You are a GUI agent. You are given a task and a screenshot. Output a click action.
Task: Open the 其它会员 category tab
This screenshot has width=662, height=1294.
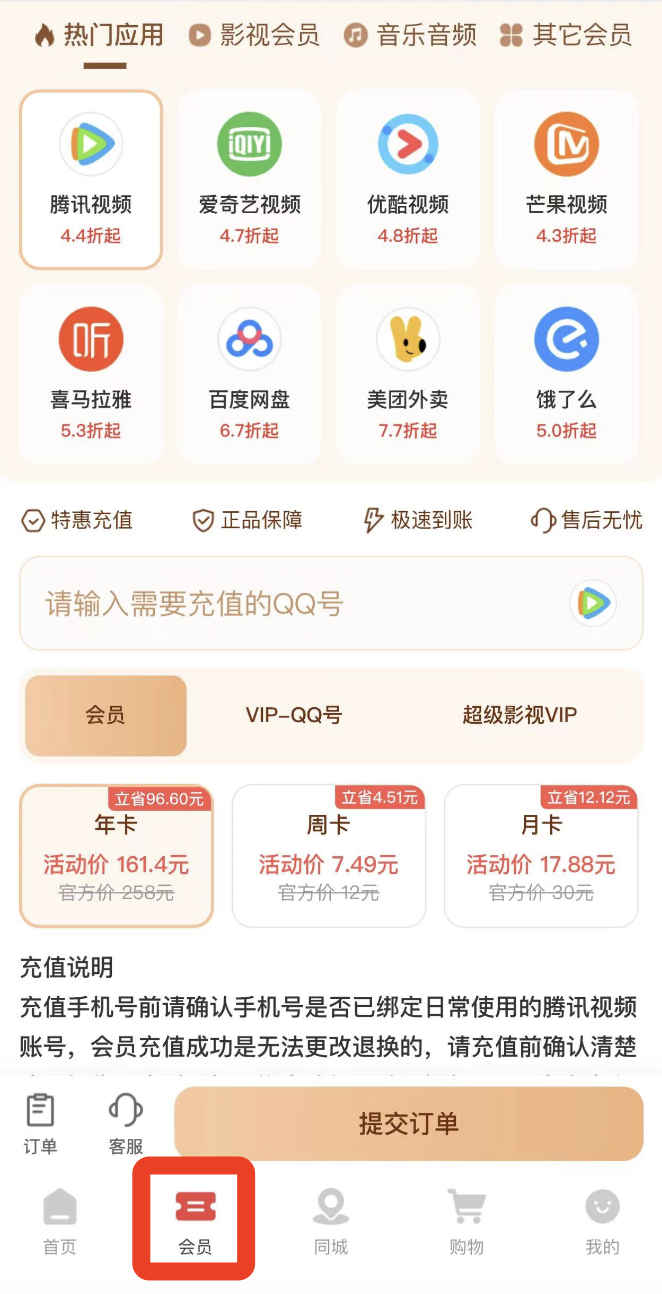pyautogui.click(x=567, y=36)
